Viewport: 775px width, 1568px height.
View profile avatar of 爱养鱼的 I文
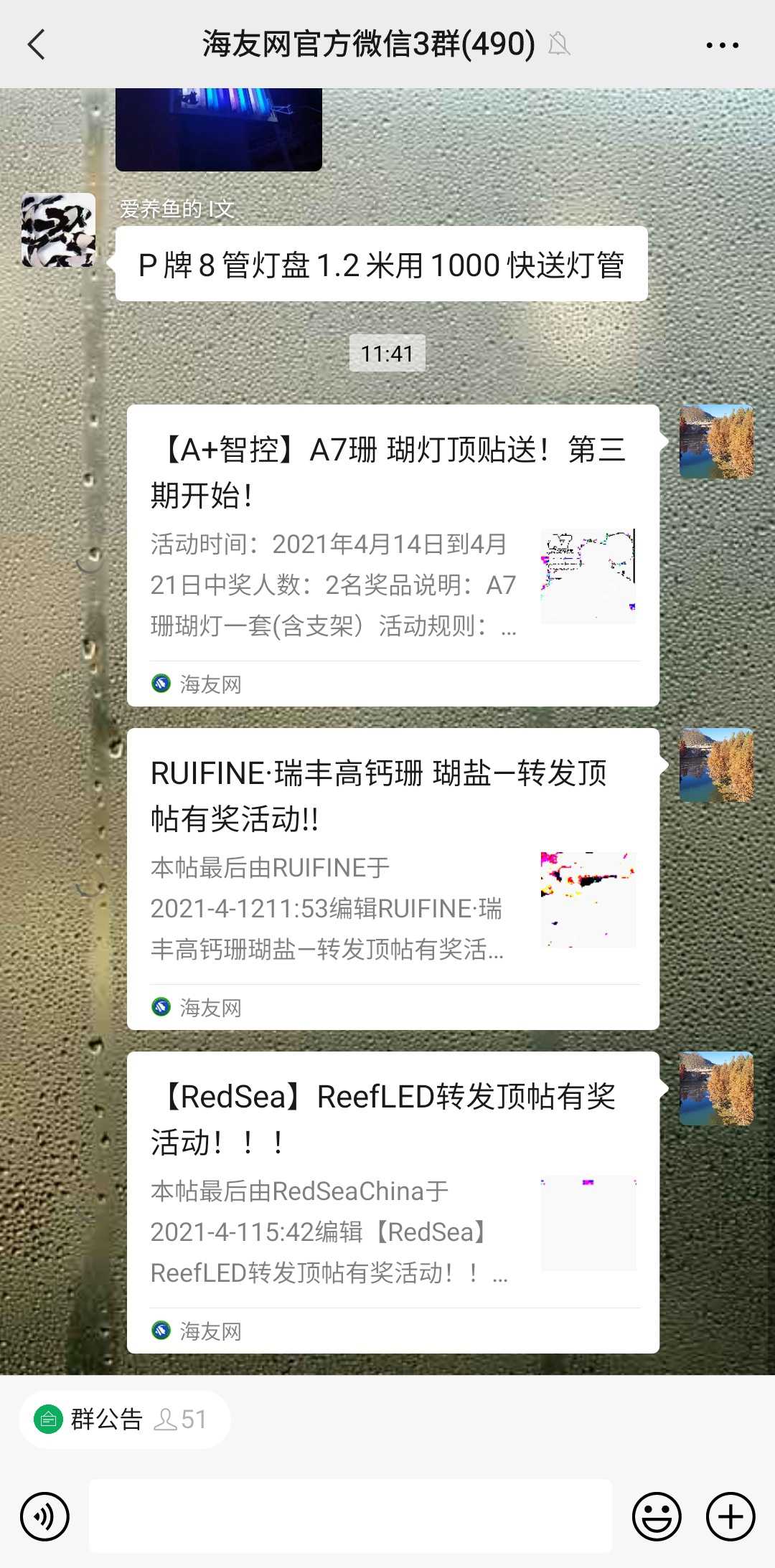[x=58, y=230]
